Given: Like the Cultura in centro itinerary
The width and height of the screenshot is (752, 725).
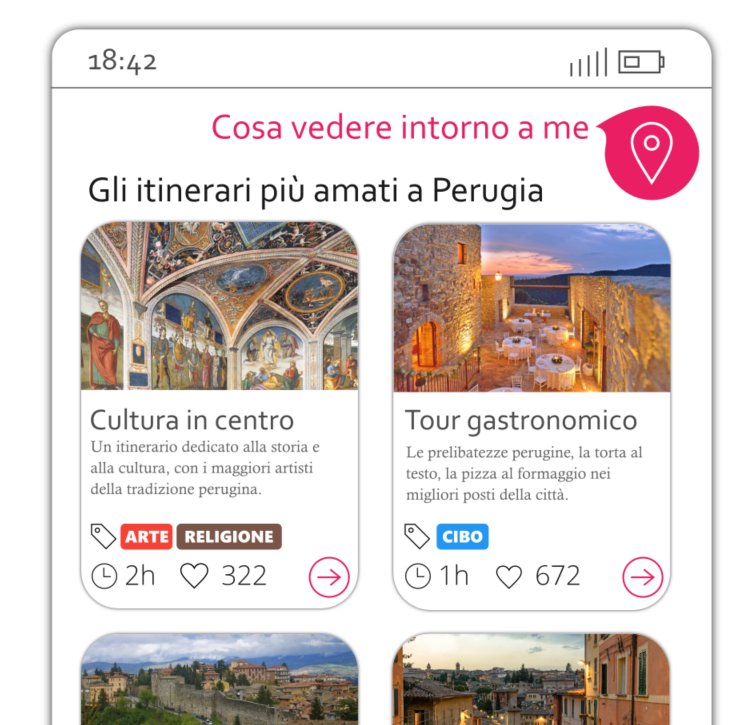Looking at the screenshot, I should (194, 576).
